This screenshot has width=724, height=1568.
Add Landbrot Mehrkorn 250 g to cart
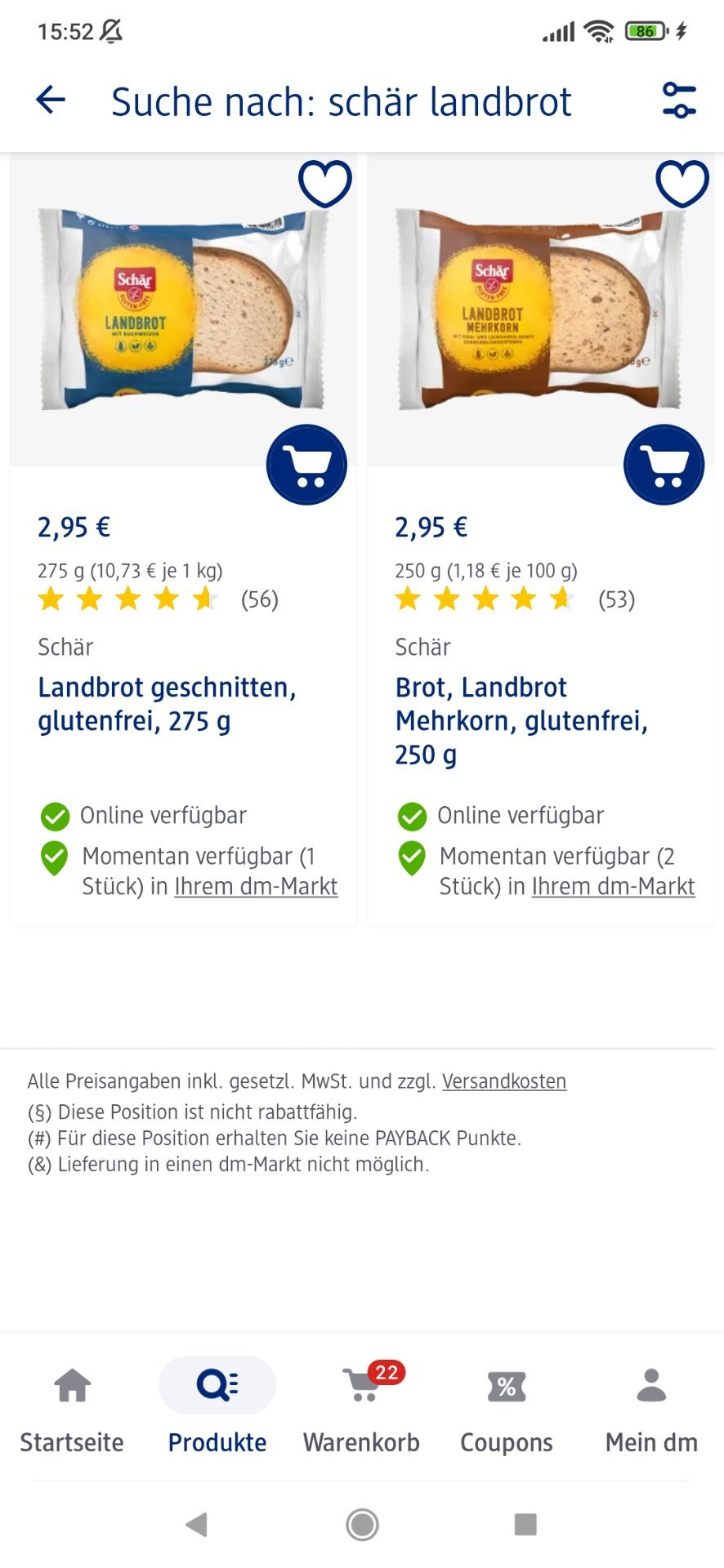(664, 465)
